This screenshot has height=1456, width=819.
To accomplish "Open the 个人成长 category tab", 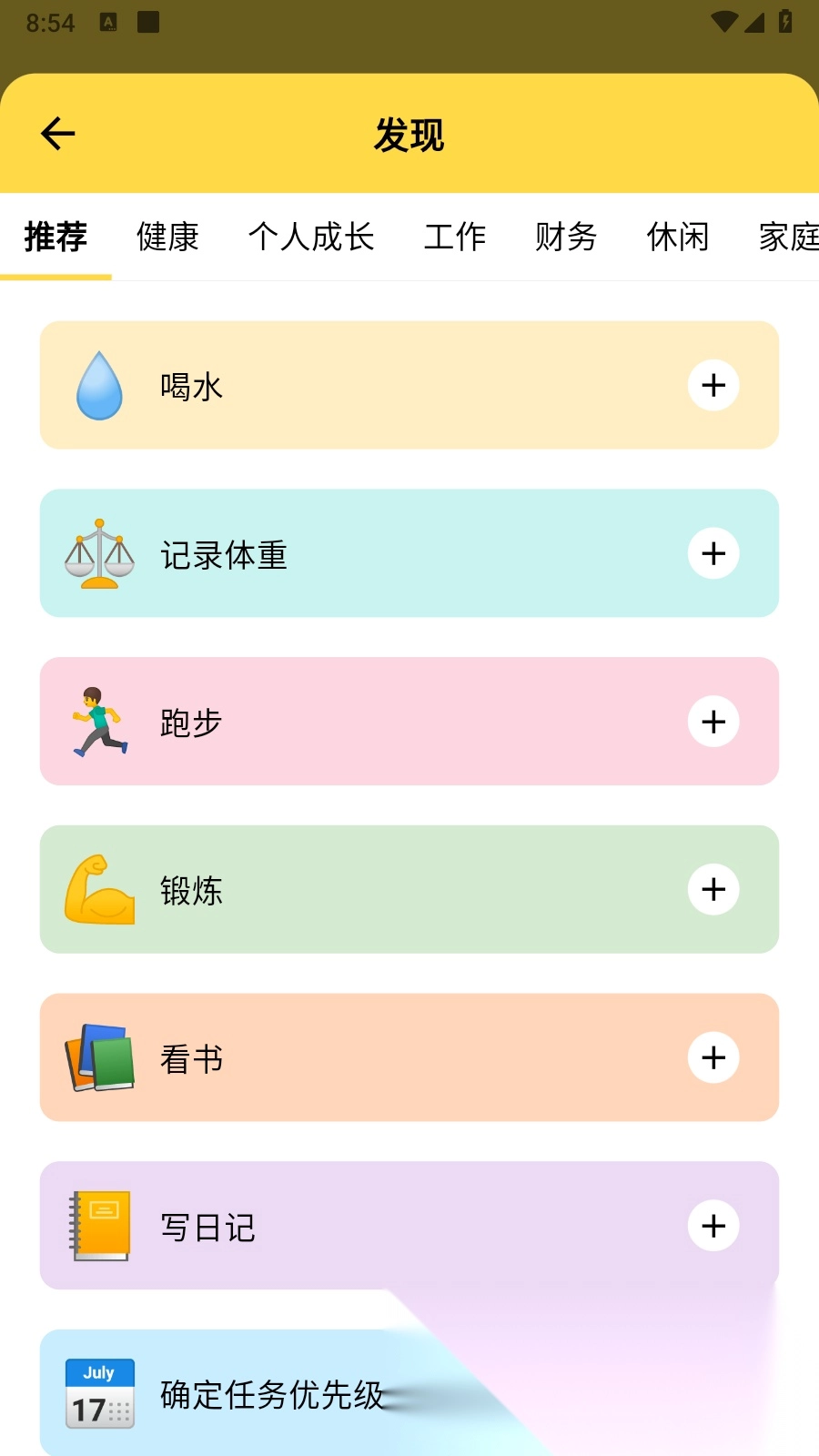I will pyautogui.click(x=312, y=237).
